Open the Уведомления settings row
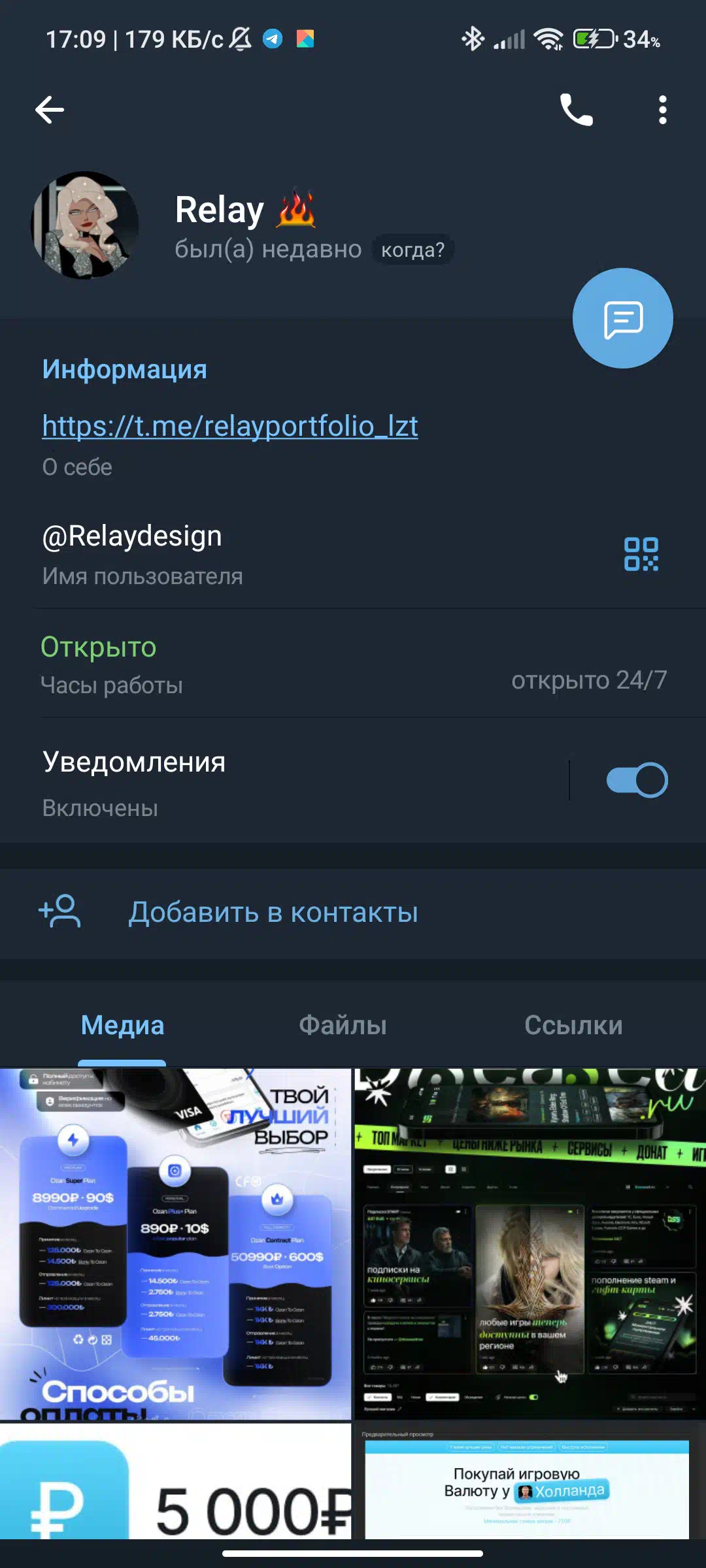Image resolution: width=706 pixels, height=1568 pixels. click(284, 783)
